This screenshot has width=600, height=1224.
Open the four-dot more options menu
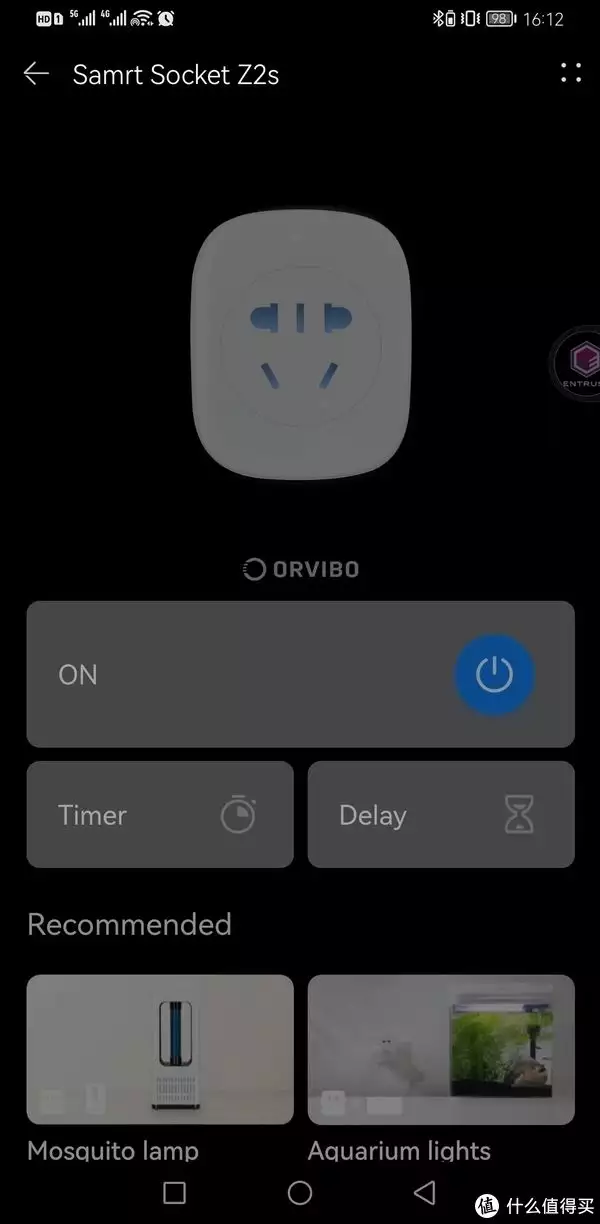(x=571, y=73)
